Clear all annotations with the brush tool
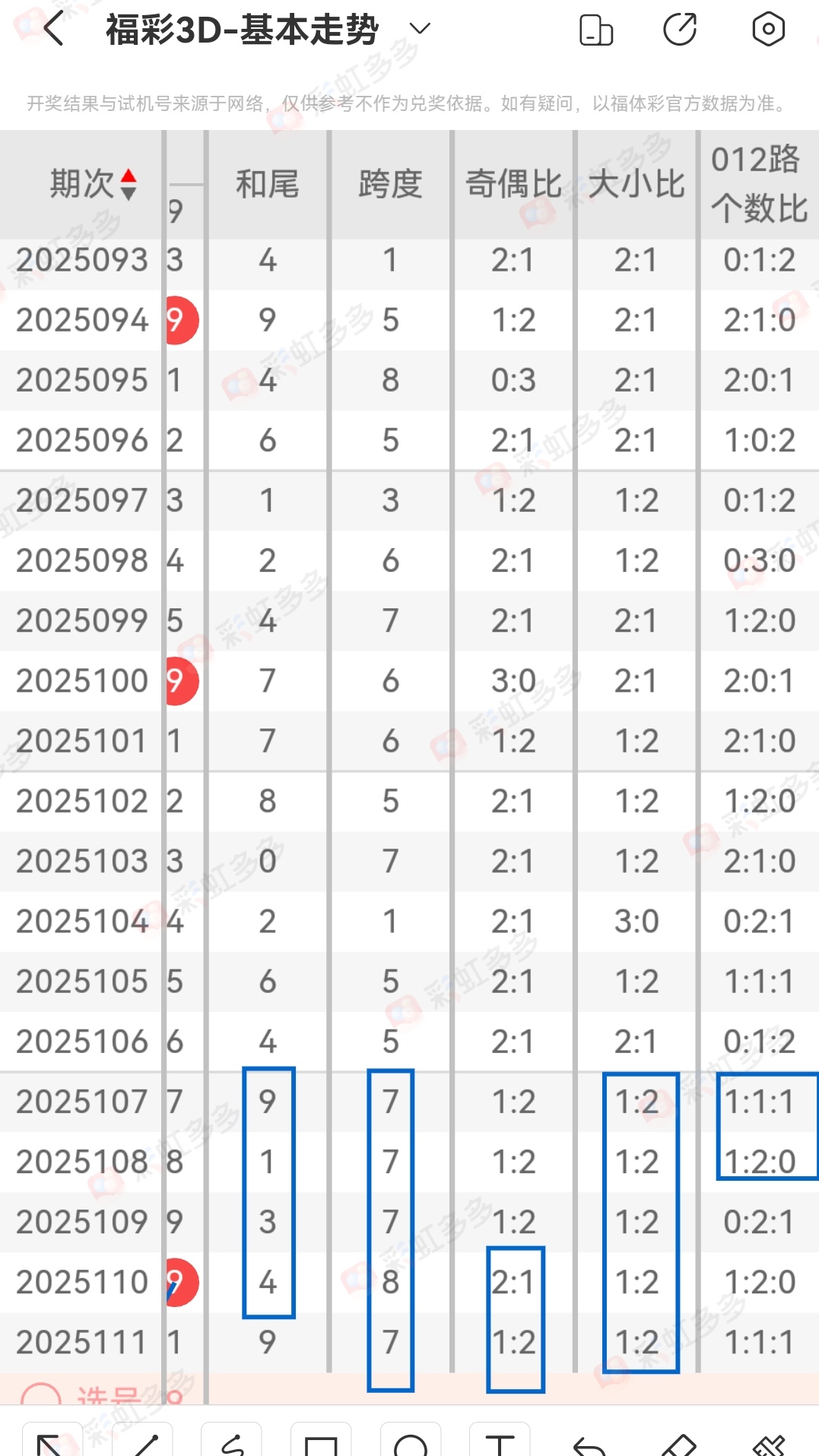The image size is (819, 1456). (768, 1442)
